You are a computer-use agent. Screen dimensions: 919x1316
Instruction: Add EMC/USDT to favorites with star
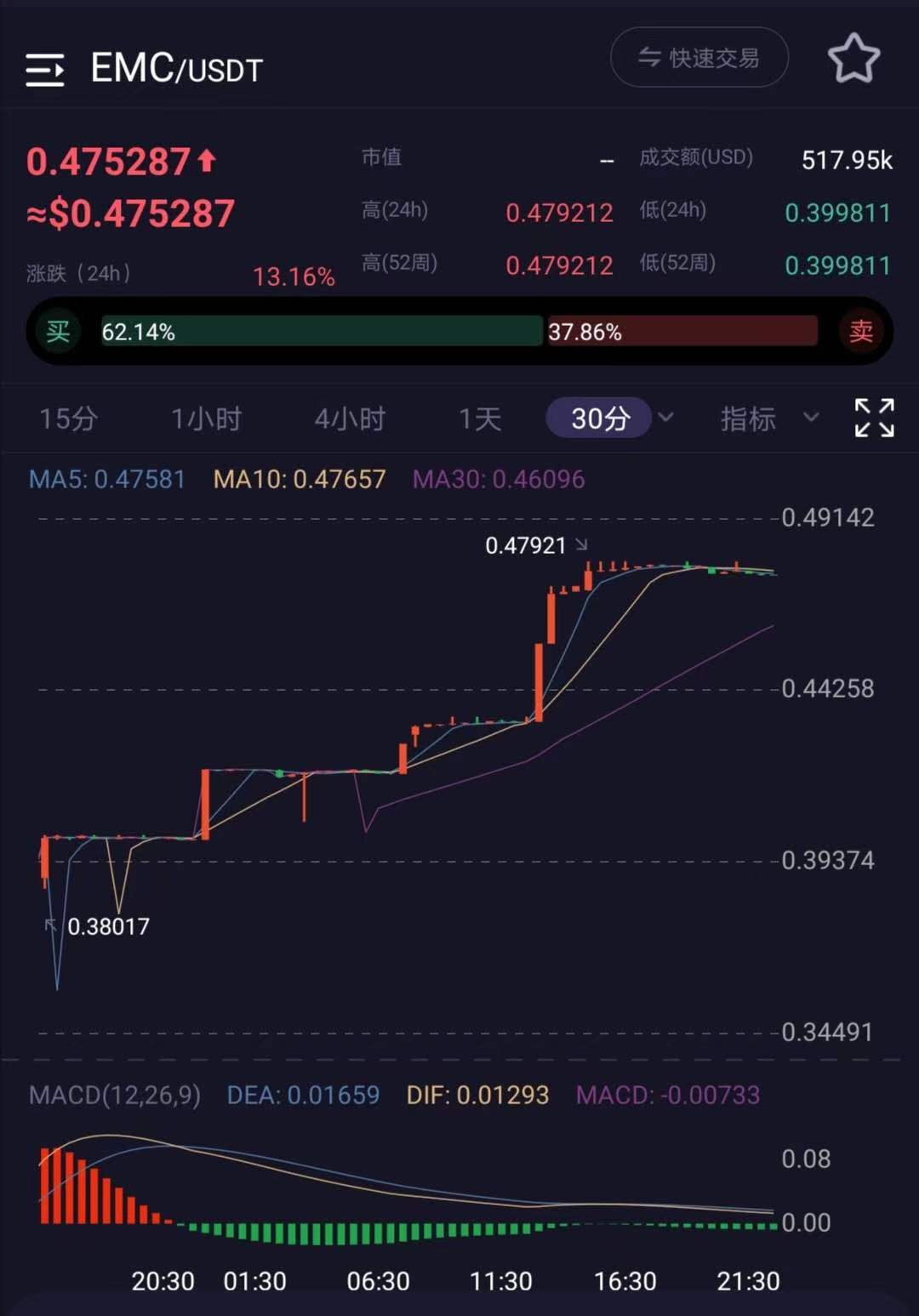click(853, 60)
